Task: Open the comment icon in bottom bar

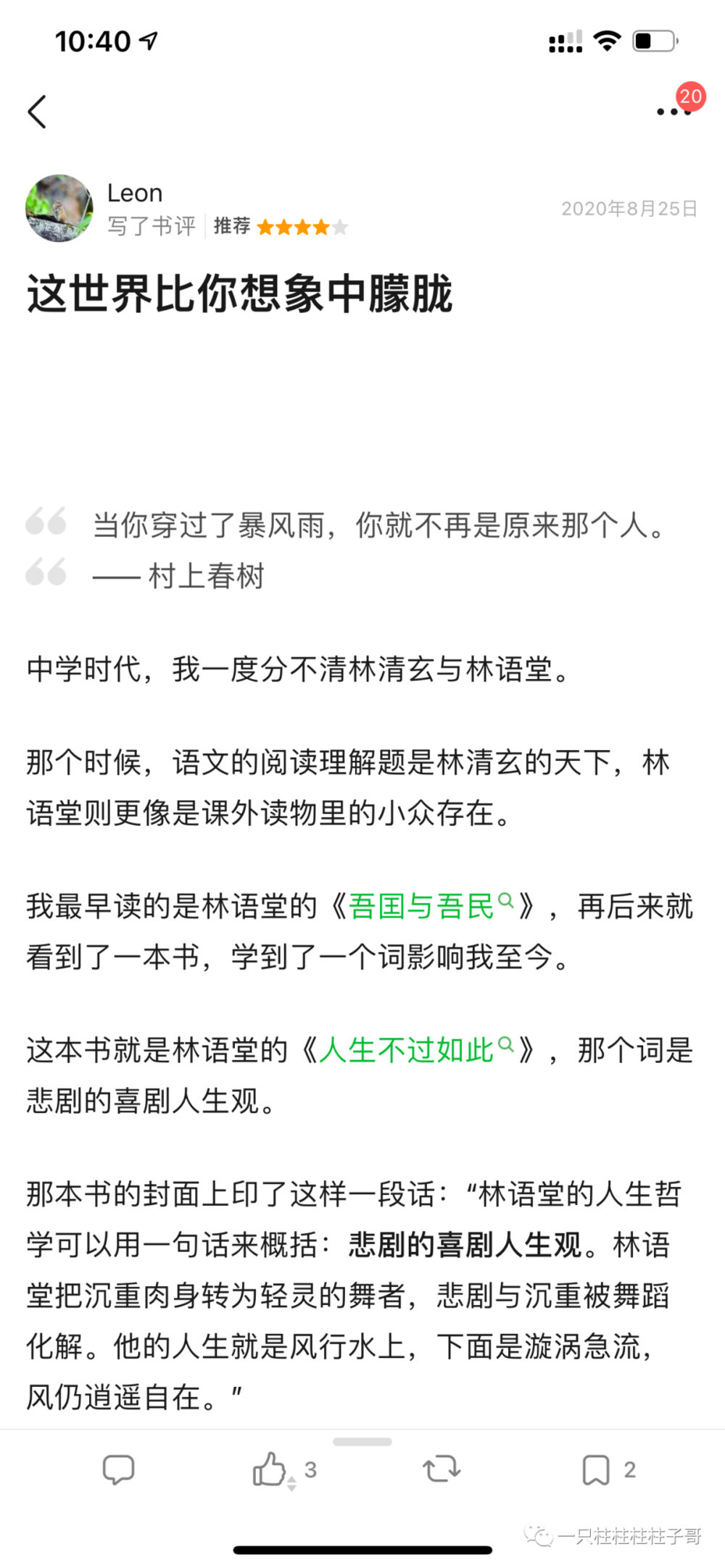Action: click(x=118, y=1469)
